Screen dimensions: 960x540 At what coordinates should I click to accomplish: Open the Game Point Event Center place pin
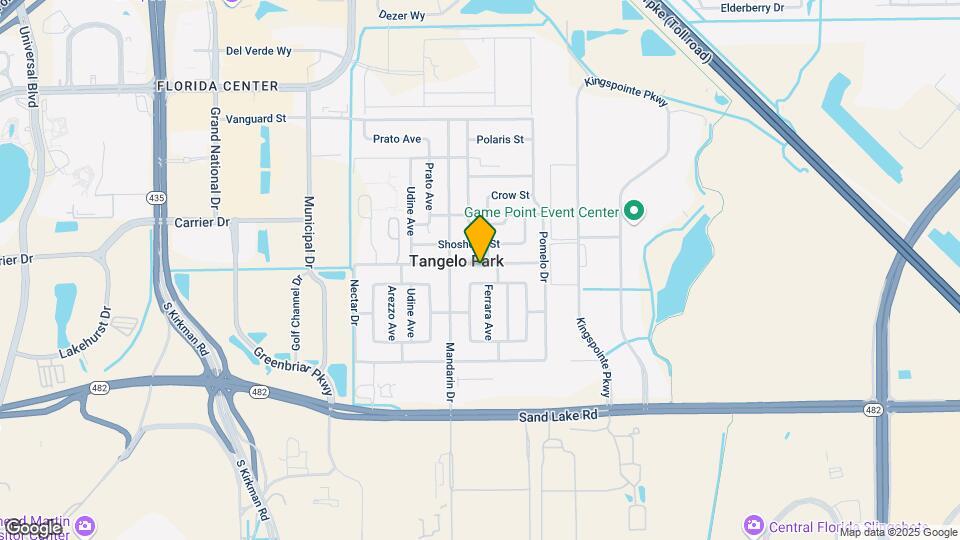click(x=633, y=212)
